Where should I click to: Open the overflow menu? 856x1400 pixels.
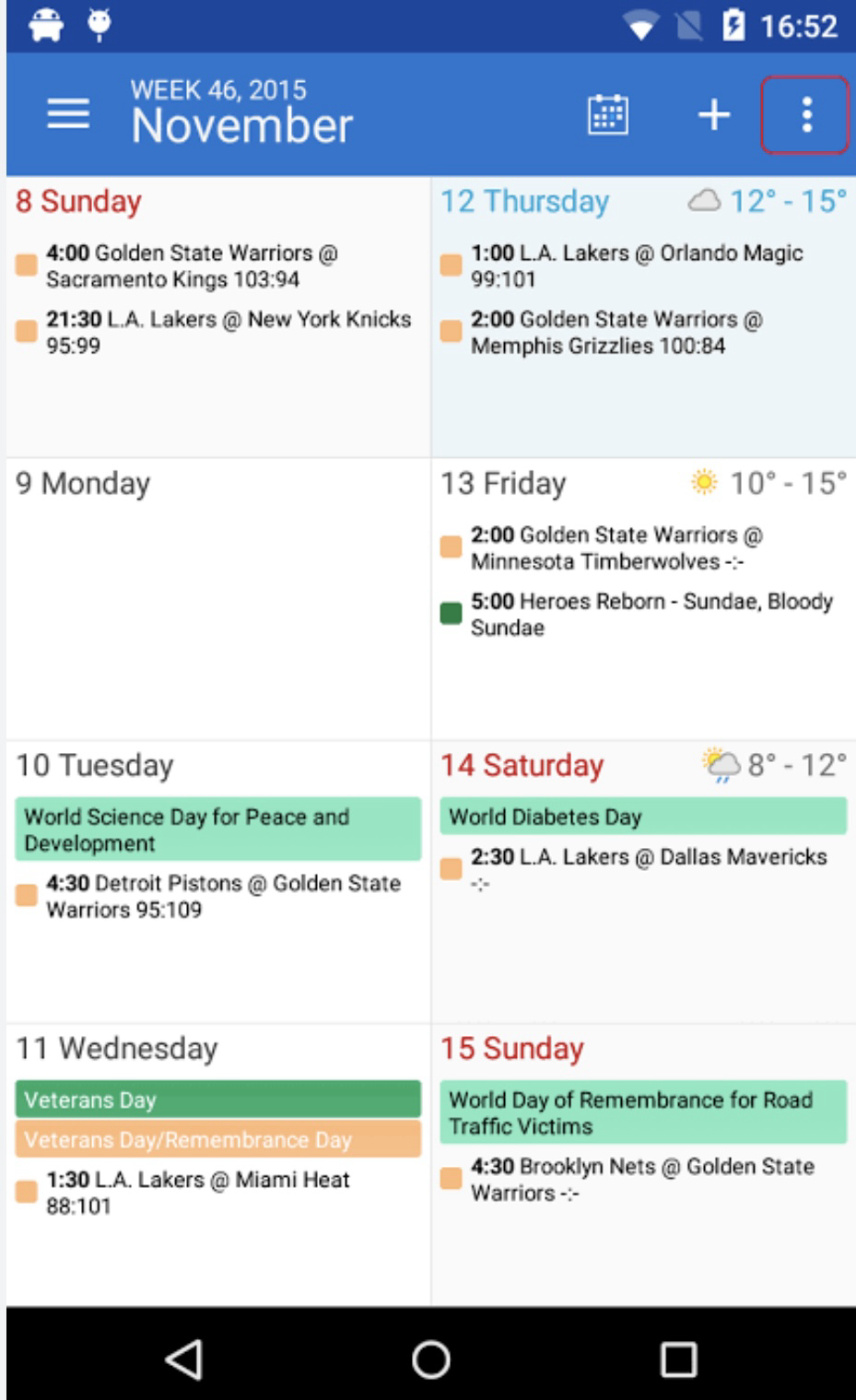[x=804, y=115]
